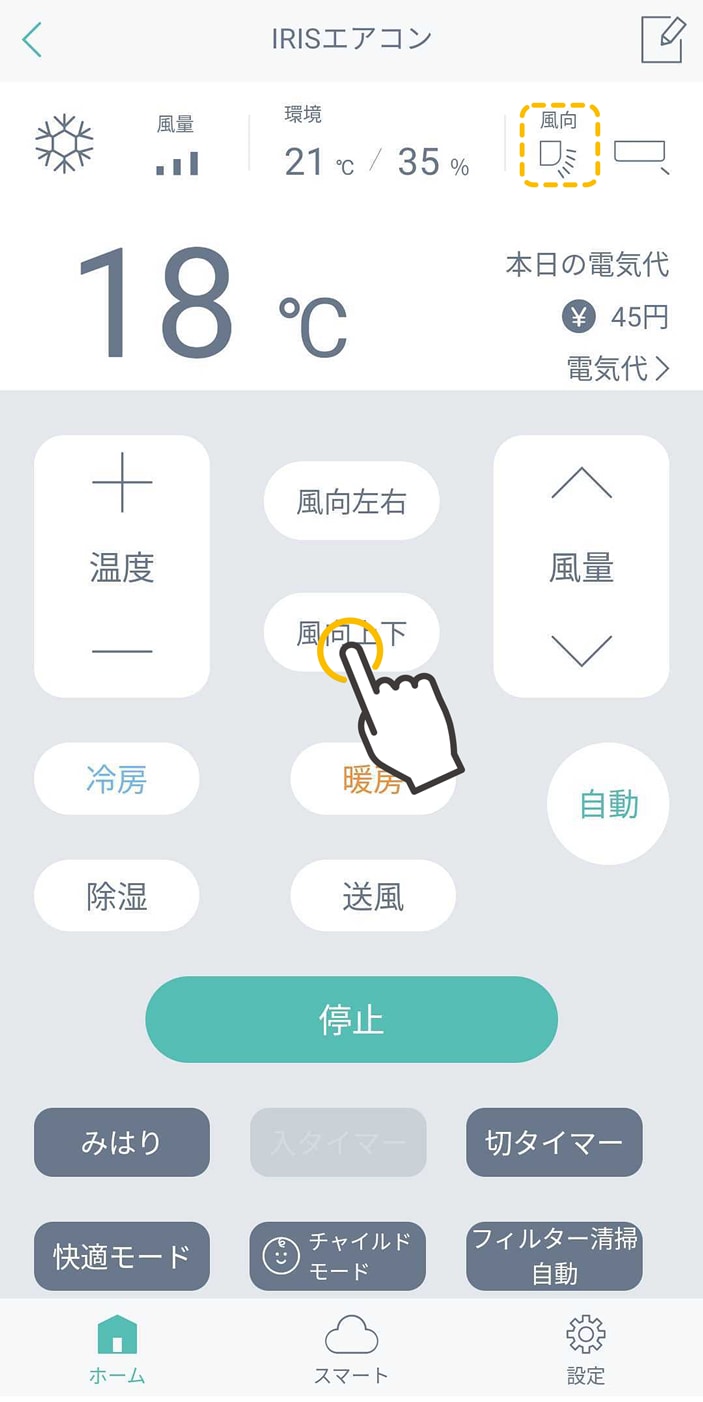Select 除湿 dehumidify mode
The image size is (703, 1402).
[x=117, y=896]
